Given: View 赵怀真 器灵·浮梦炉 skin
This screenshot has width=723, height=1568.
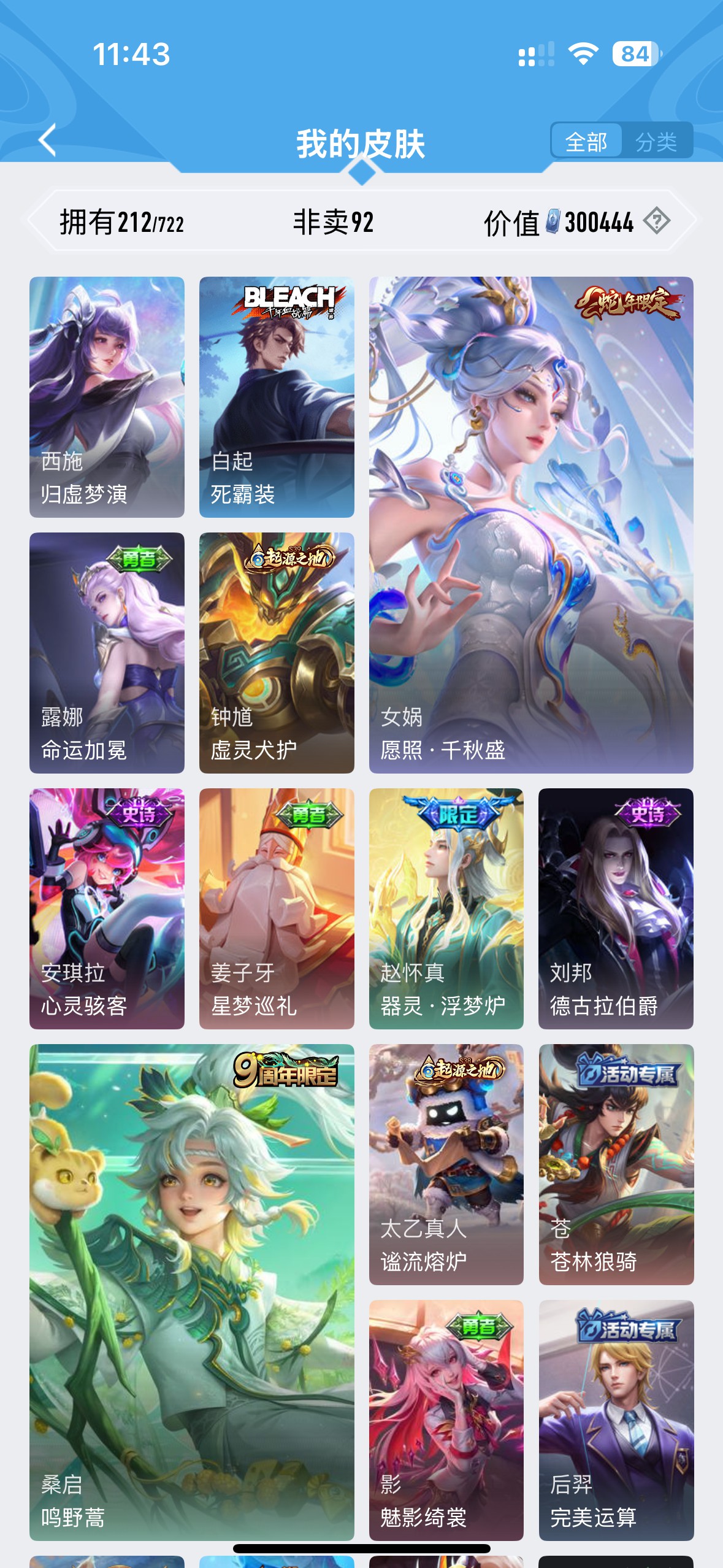Looking at the screenshot, I should pos(446,909).
